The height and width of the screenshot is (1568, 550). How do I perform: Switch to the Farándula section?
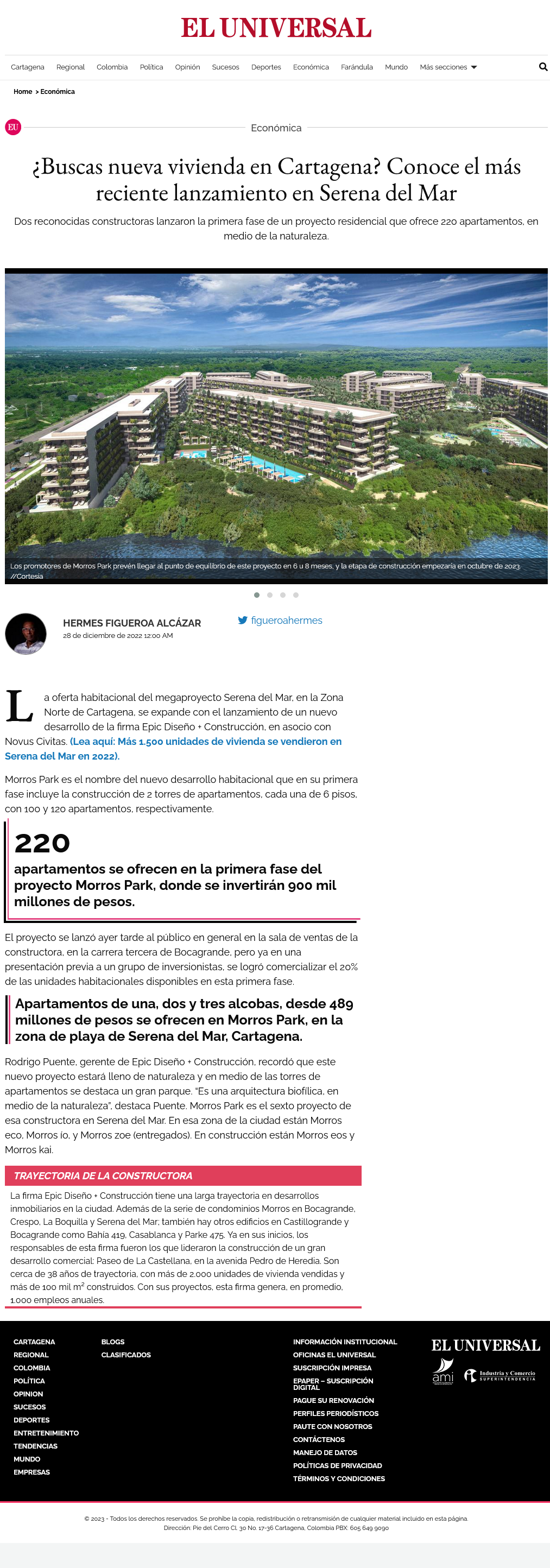(356, 67)
